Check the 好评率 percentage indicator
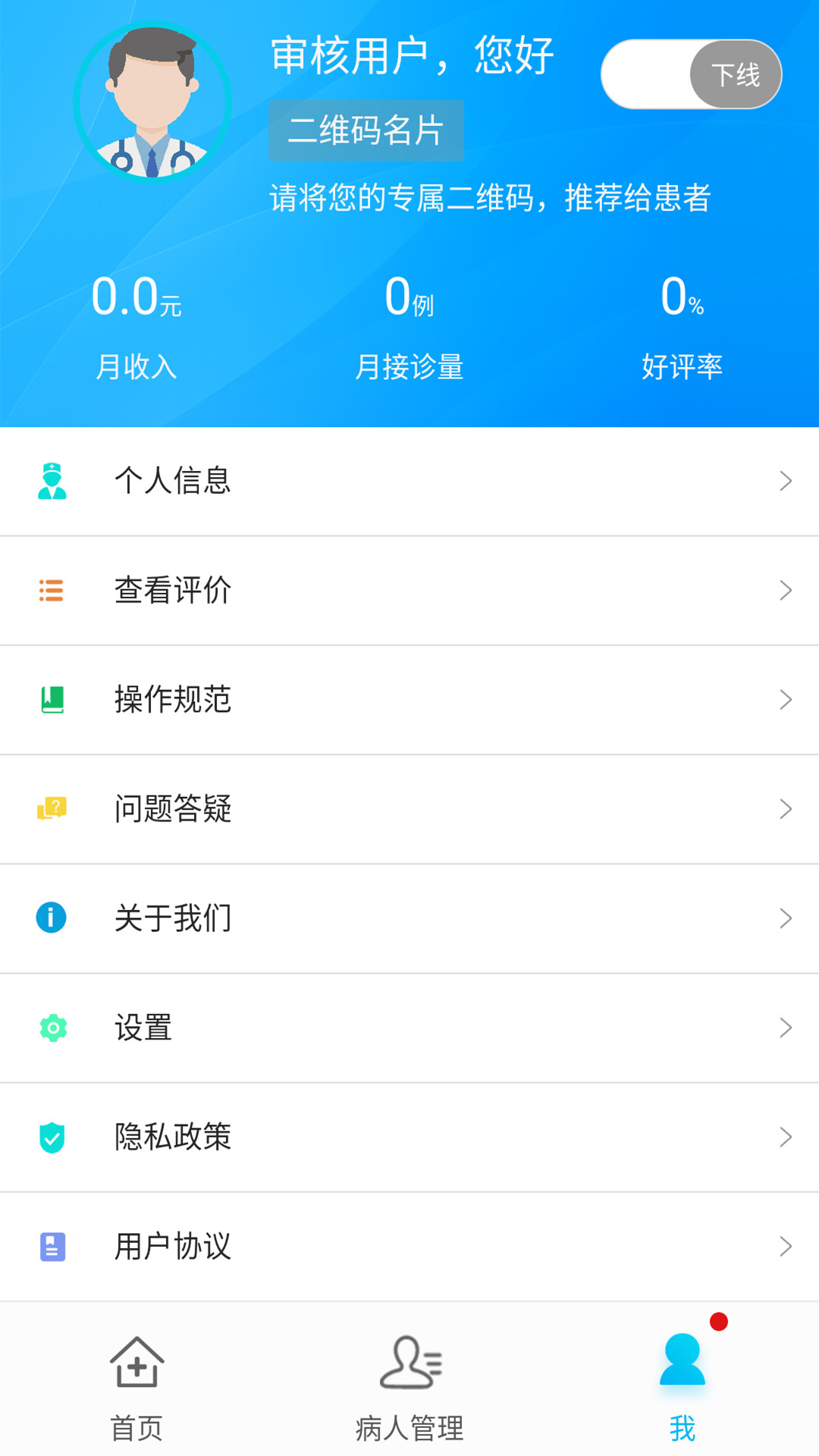Viewport: 819px width, 1456px height. click(x=681, y=326)
